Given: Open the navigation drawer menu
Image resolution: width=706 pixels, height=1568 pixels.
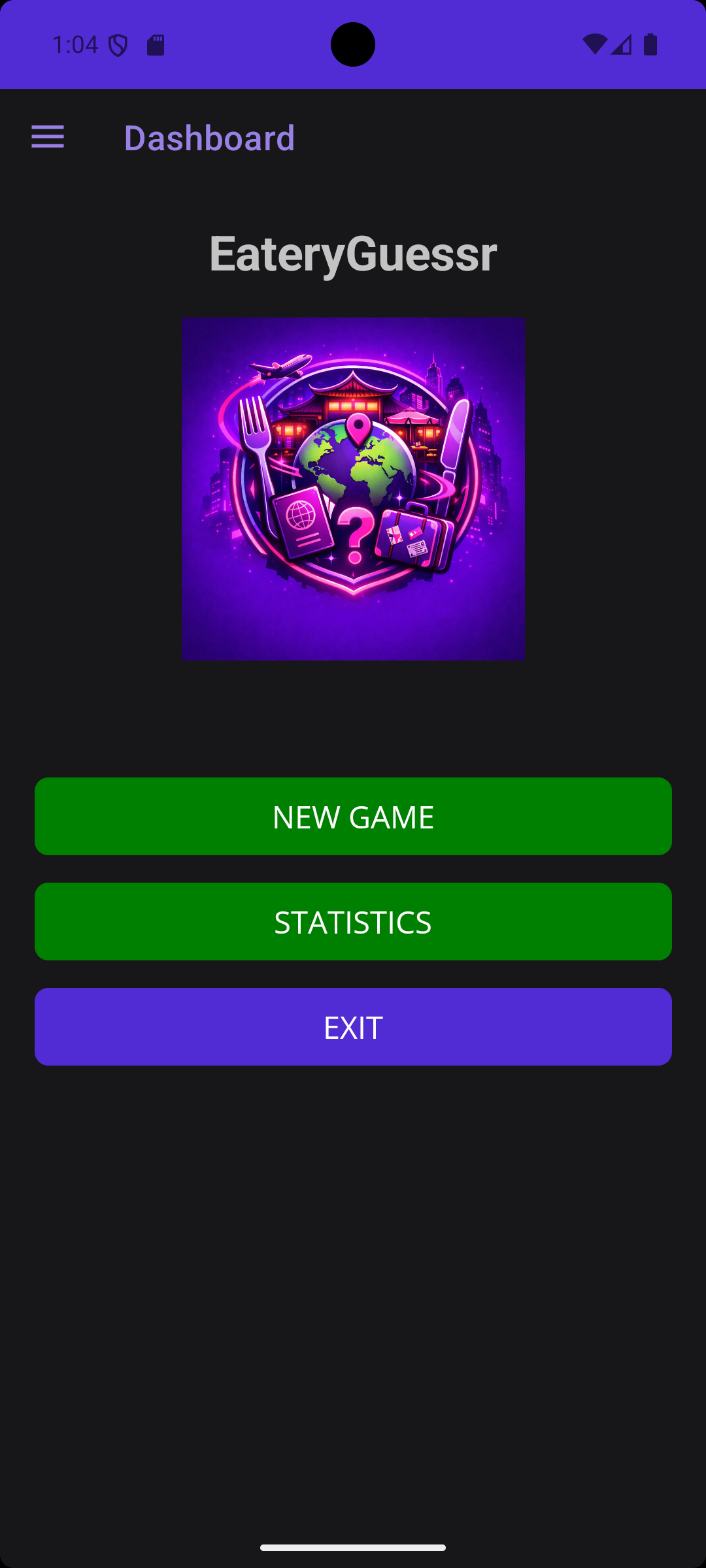Looking at the screenshot, I should [48, 137].
